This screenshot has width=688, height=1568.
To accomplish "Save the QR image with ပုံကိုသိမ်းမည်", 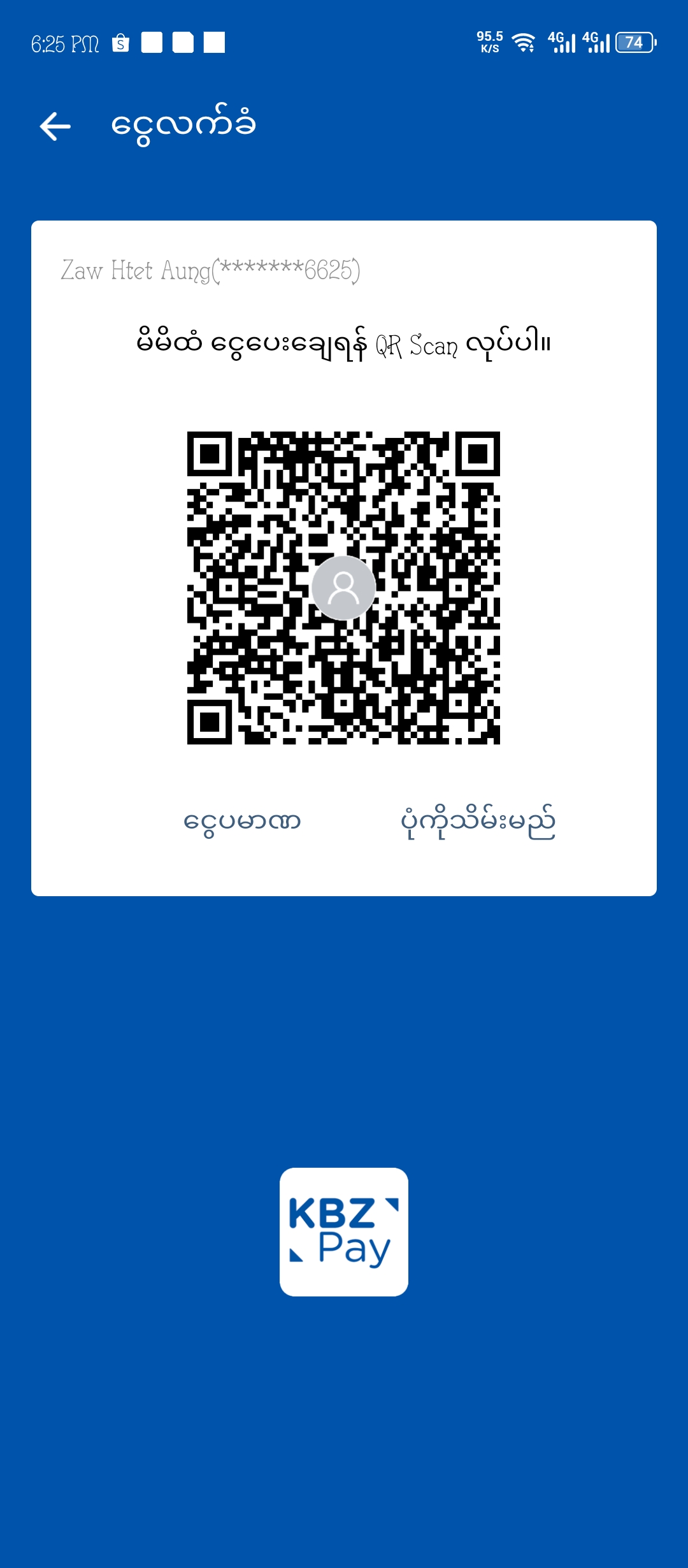I will (x=478, y=822).
